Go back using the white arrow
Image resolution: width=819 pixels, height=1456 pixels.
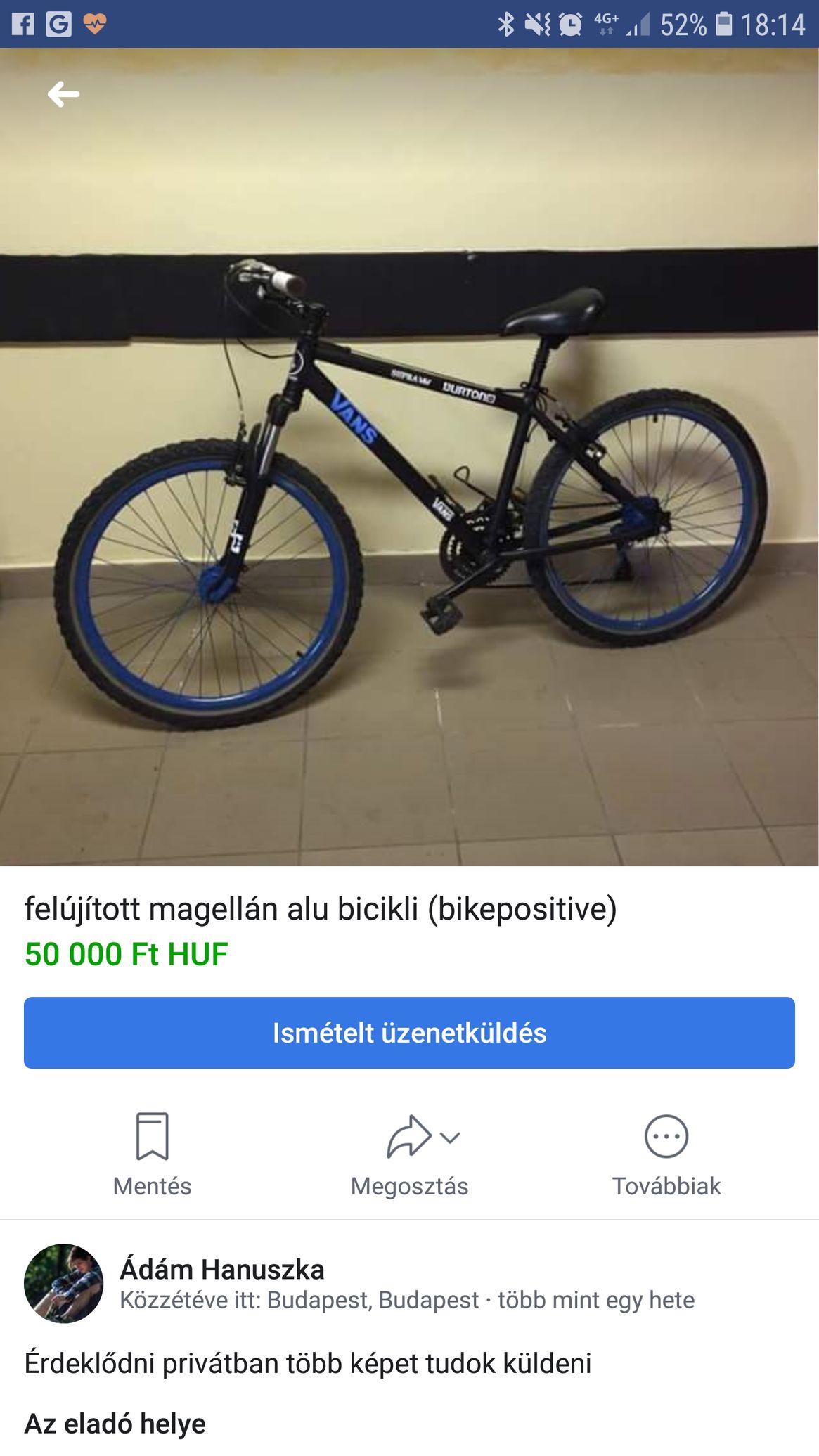(x=63, y=94)
